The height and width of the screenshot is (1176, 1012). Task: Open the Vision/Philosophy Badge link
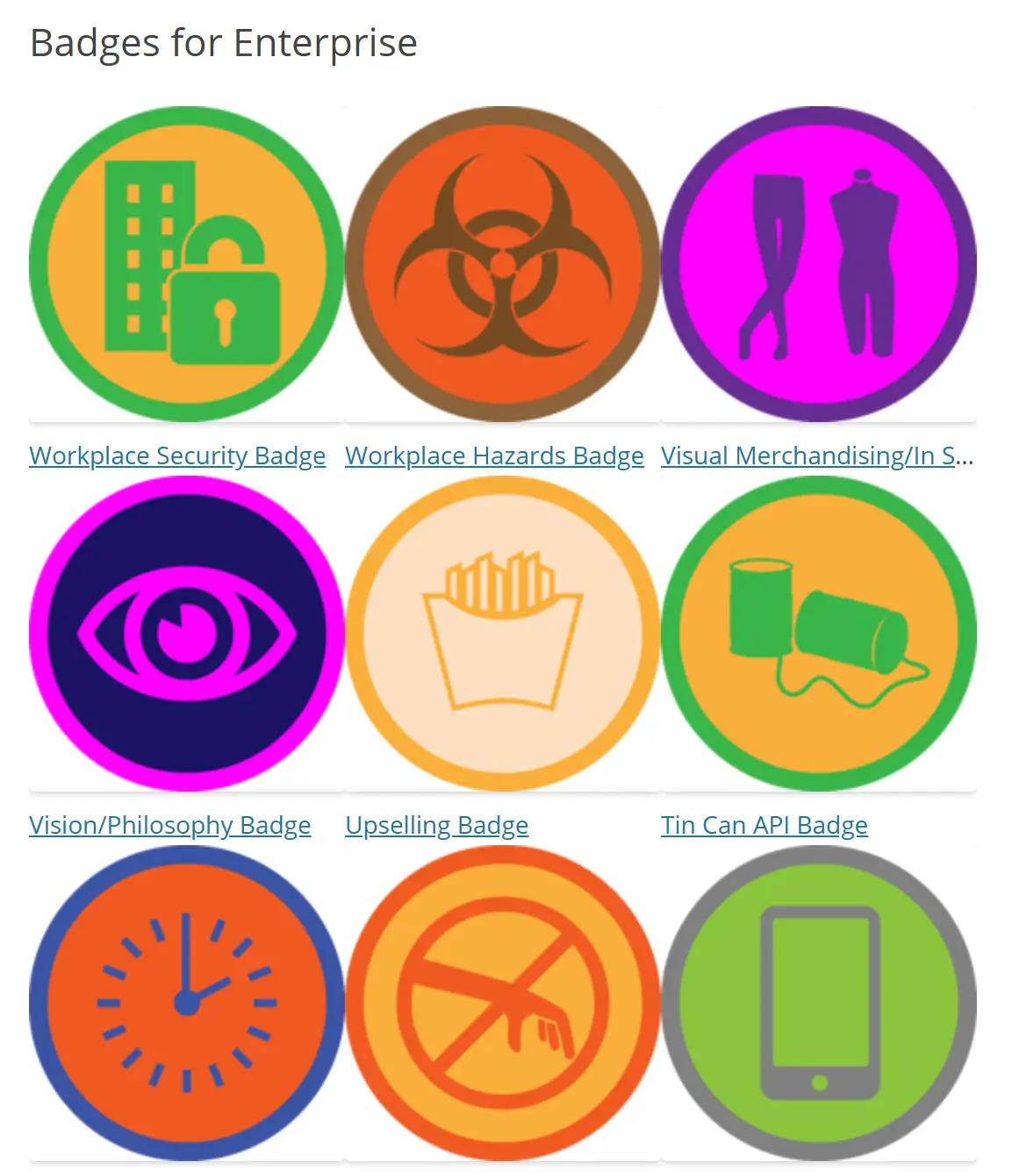coord(169,825)
